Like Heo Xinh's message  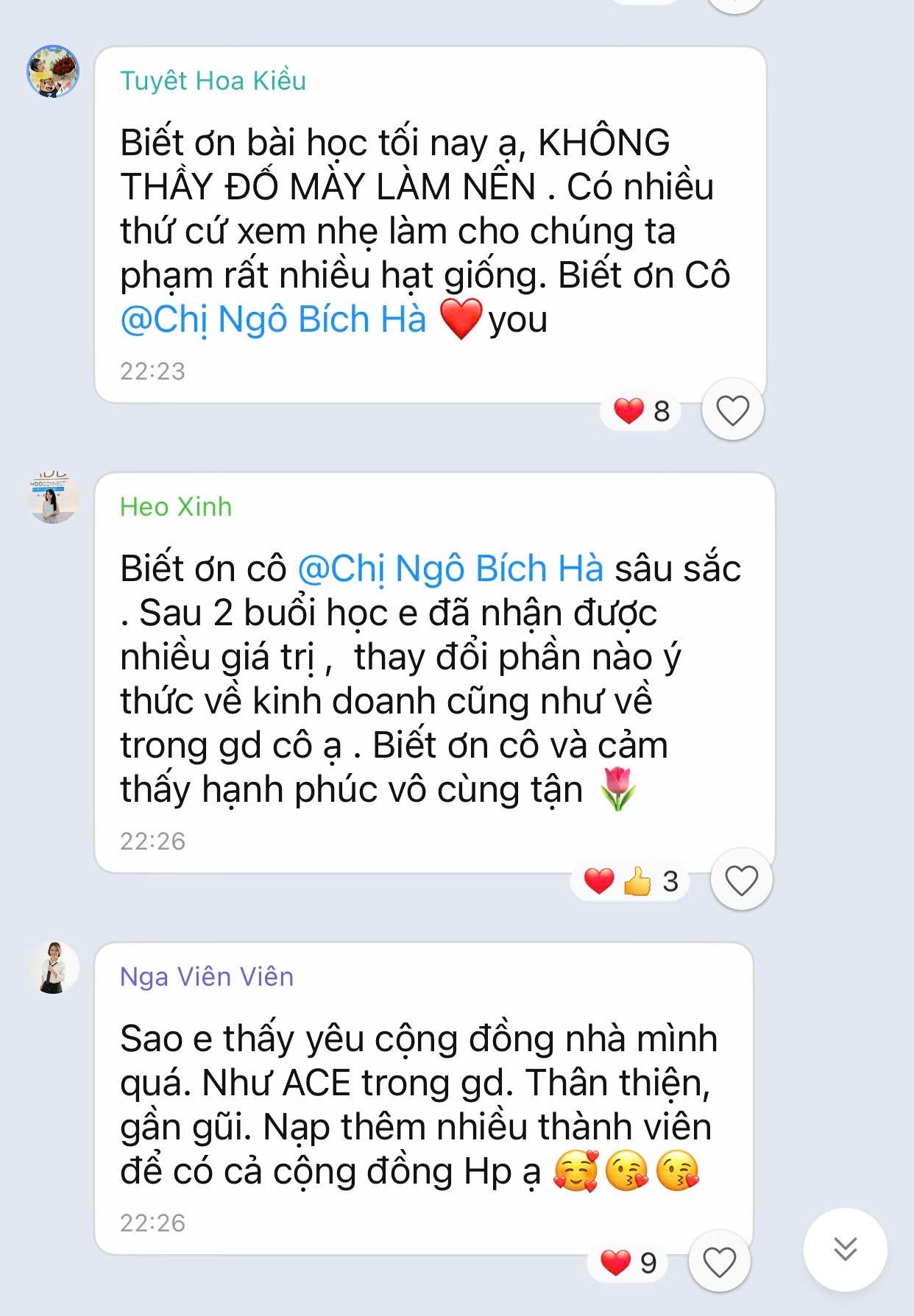click(x=741, y=881)
